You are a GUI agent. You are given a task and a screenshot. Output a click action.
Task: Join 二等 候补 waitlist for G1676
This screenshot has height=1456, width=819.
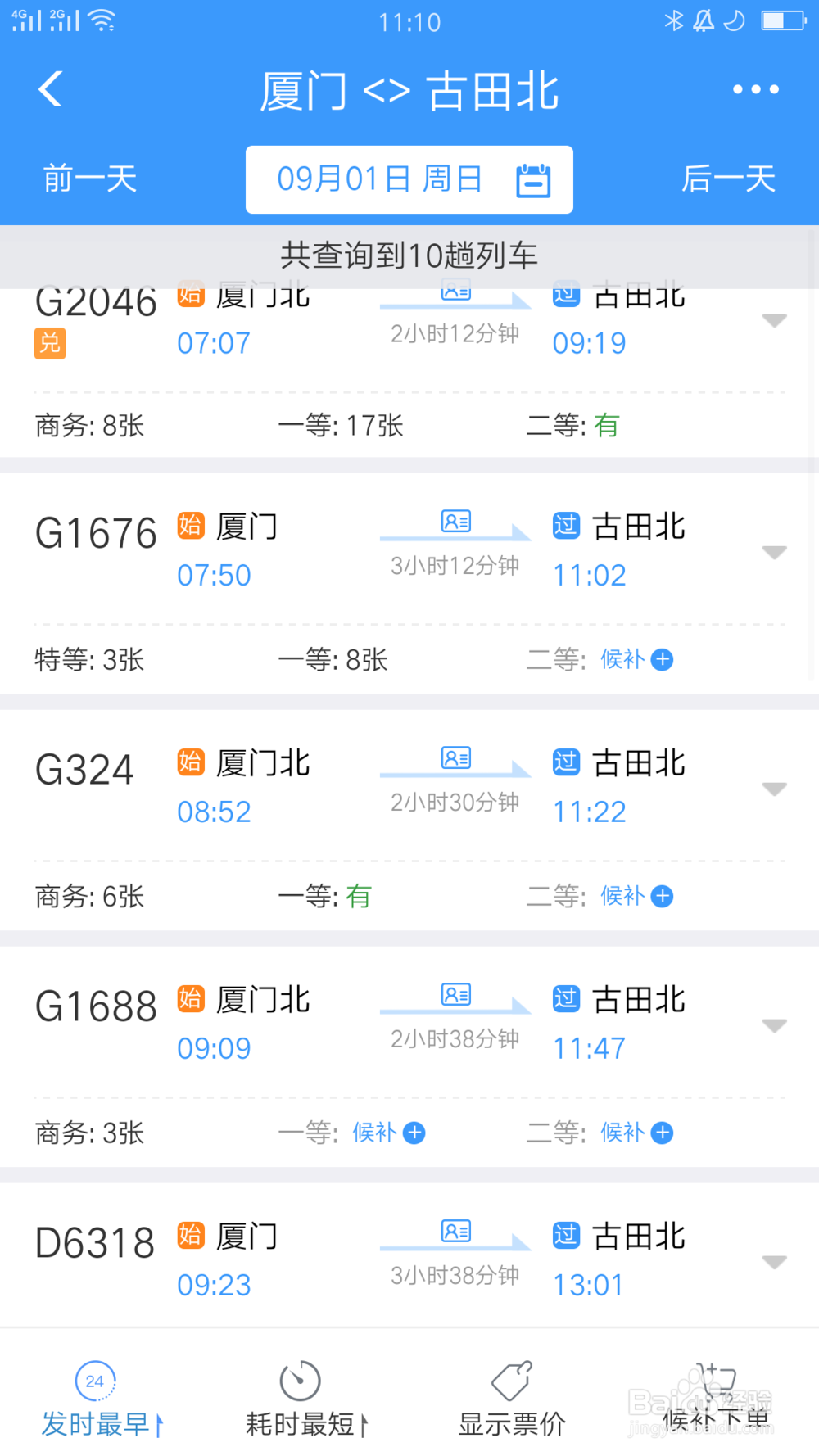tap(636, 659)
